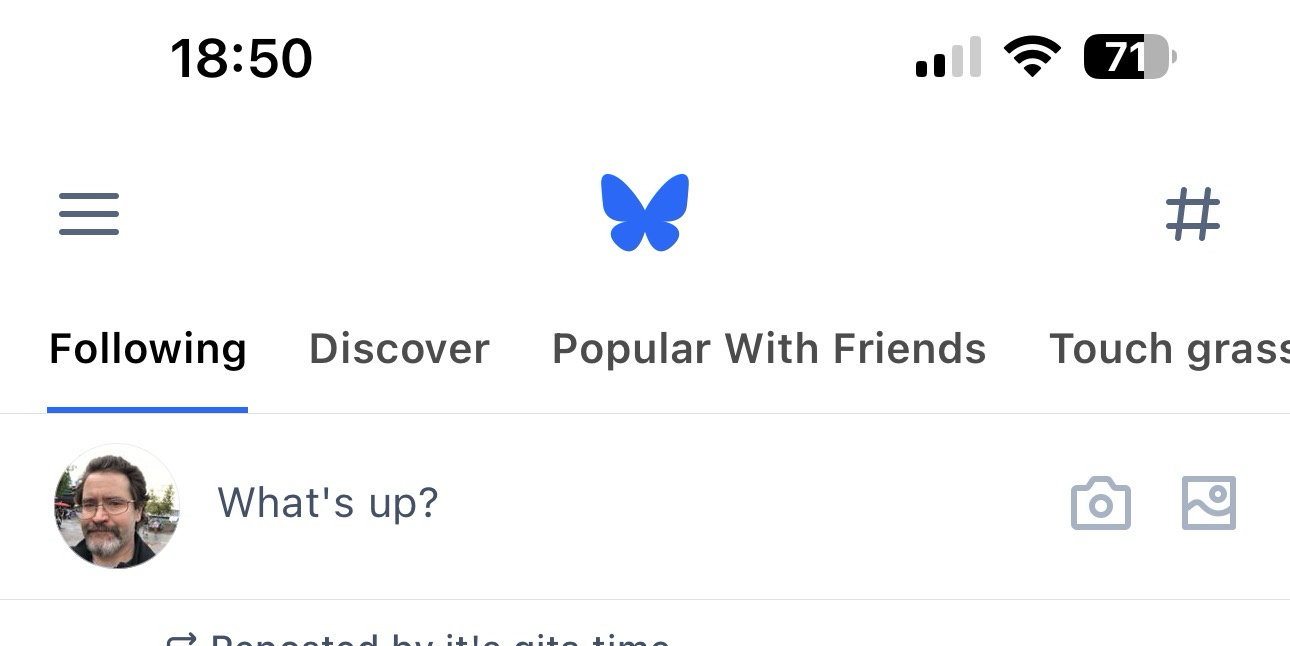Switch to the Following tab
1290x646 pixels.
point(148,349)
